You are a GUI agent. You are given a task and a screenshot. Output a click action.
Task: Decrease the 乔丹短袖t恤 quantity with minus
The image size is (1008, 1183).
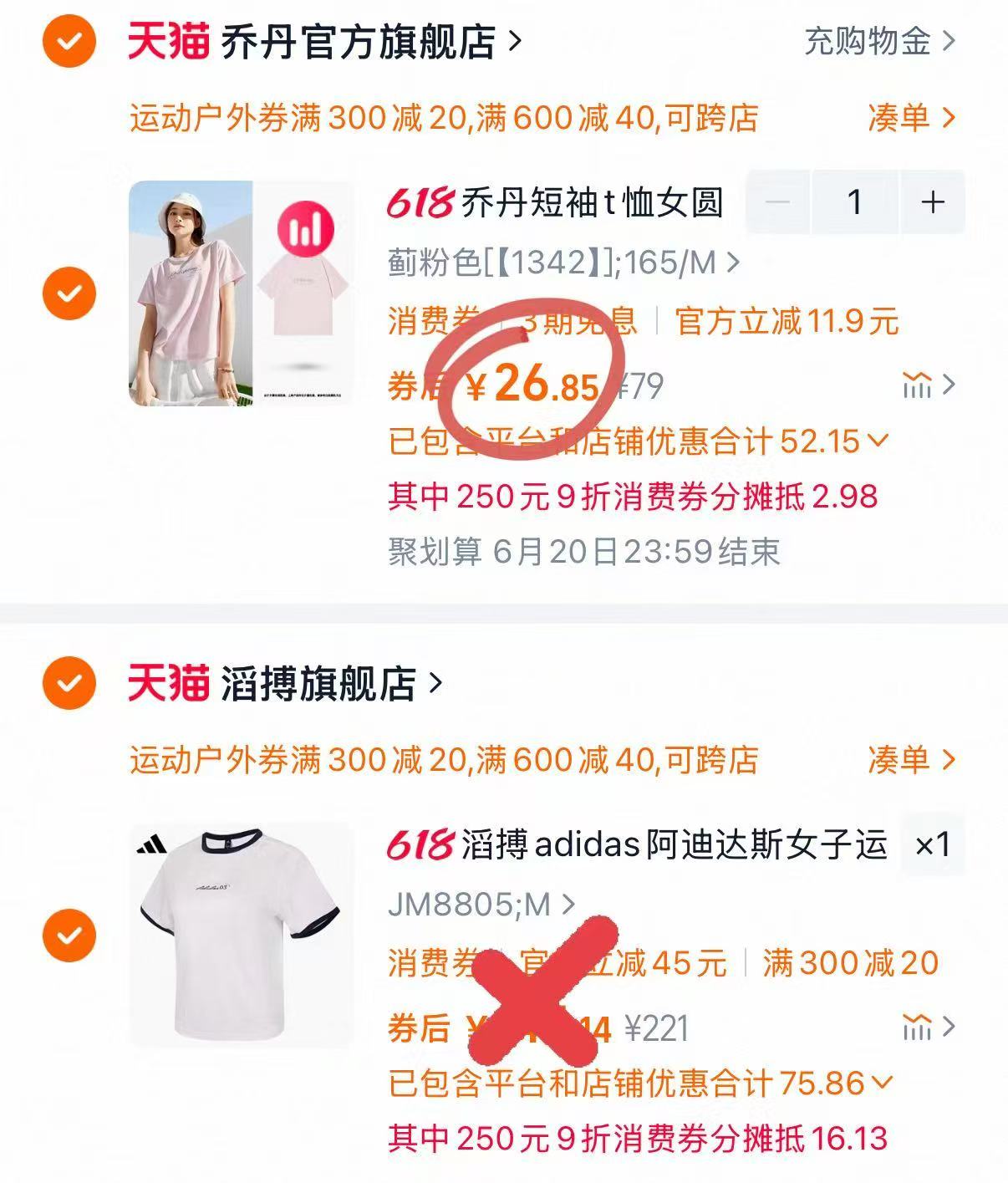[778, 202]
